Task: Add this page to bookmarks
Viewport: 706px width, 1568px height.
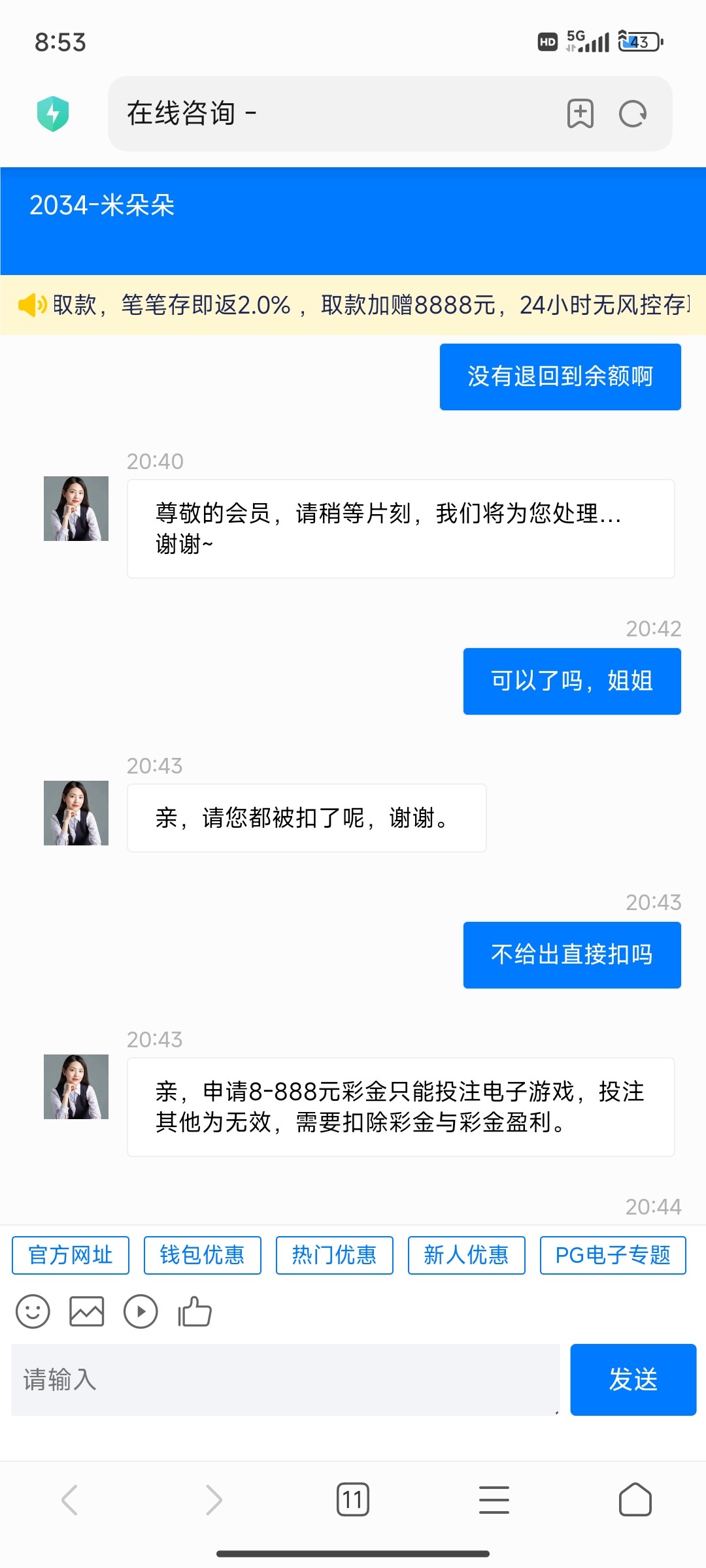Action: pyautogui.click(x=580, y=114)
